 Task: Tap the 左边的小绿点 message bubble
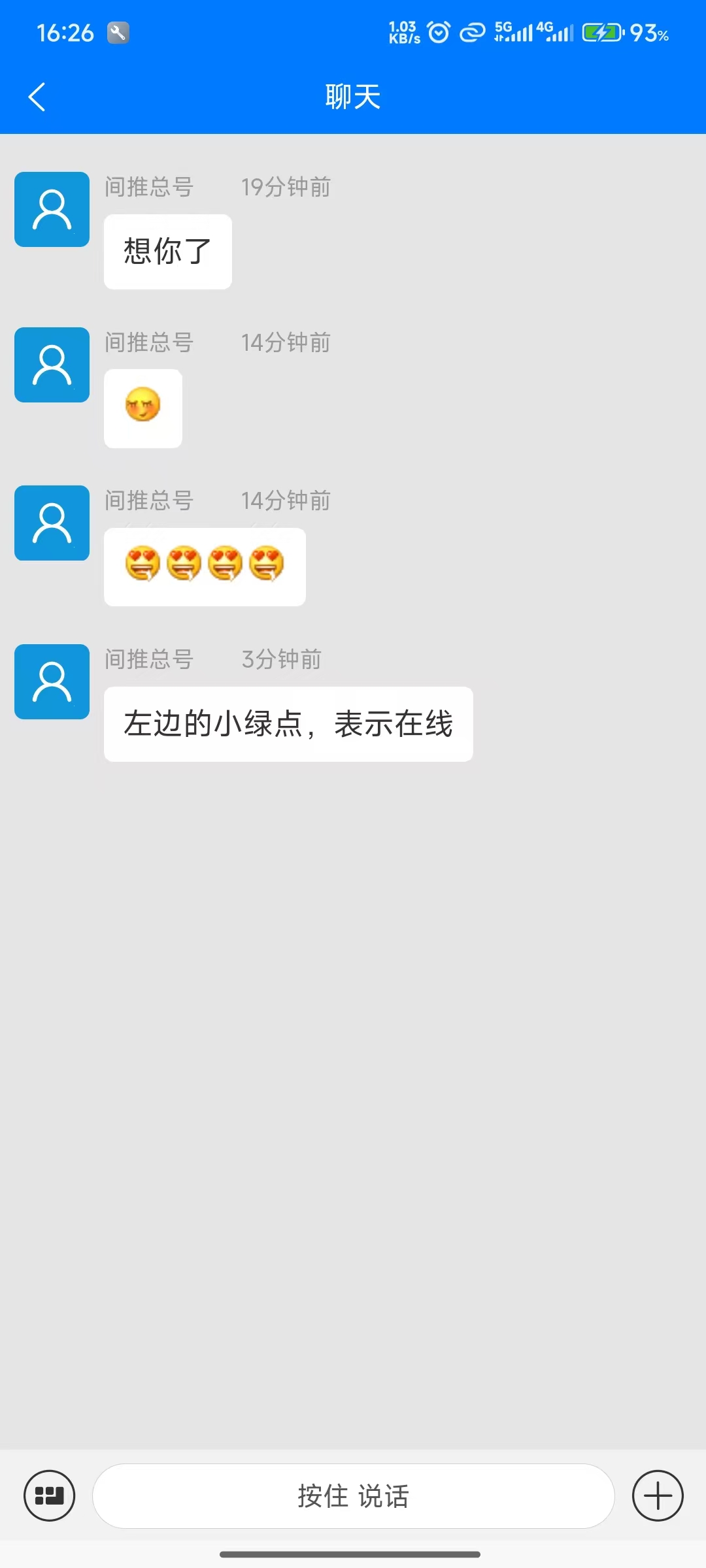click(x=288, y=725)
